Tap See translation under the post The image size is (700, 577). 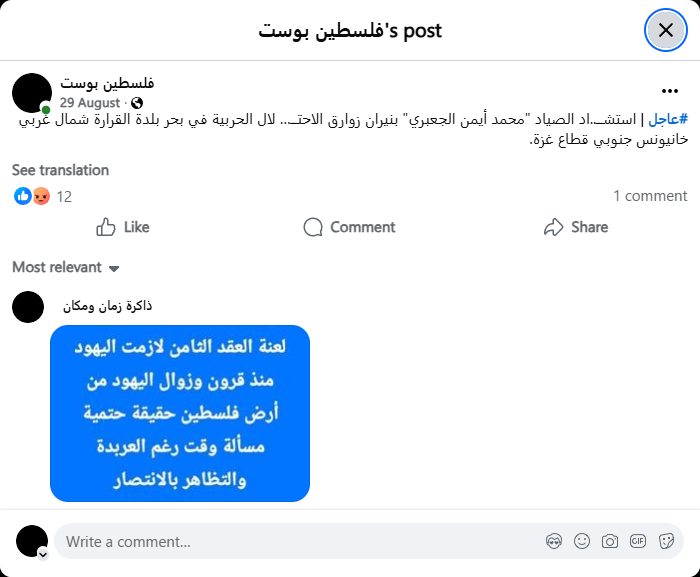(60, 170)
